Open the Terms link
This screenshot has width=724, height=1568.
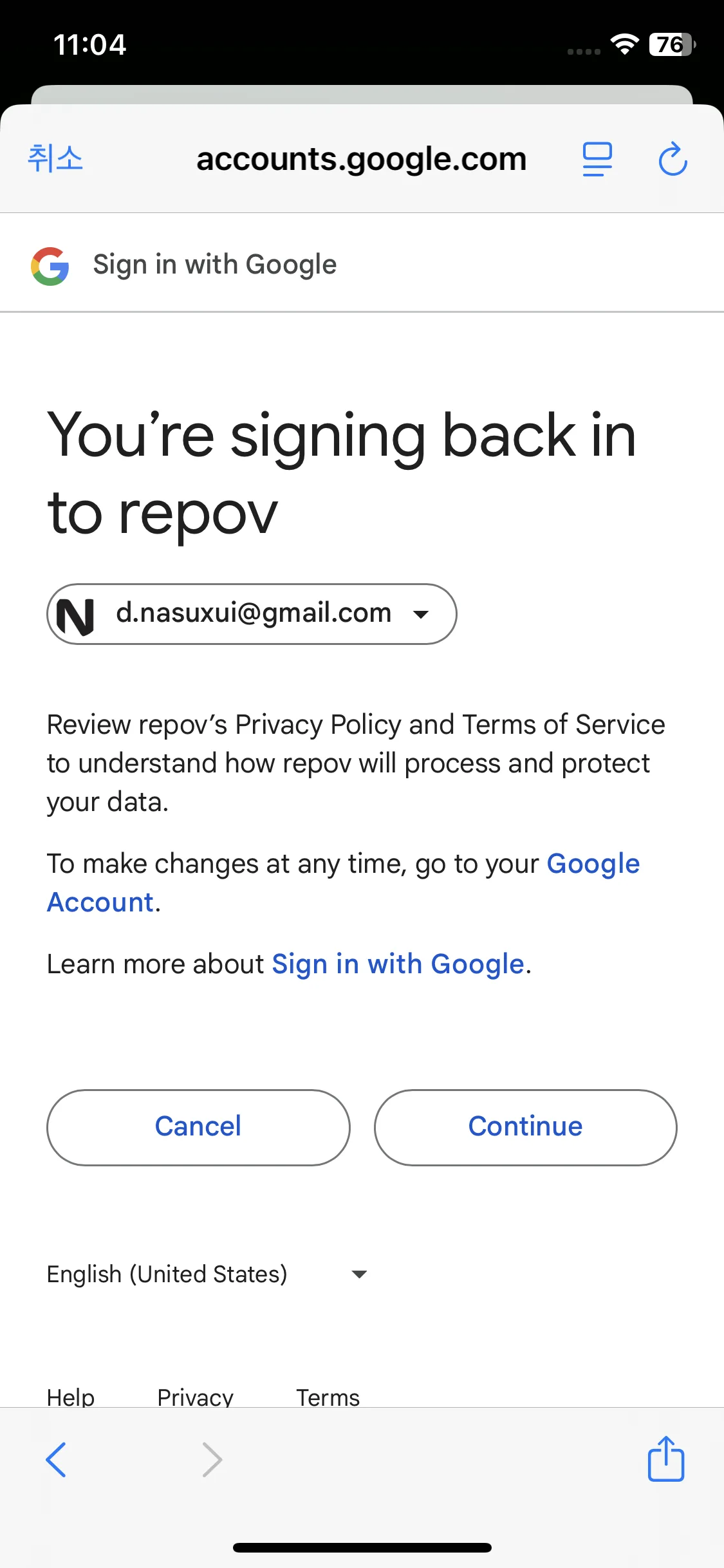coord(328,1396)
